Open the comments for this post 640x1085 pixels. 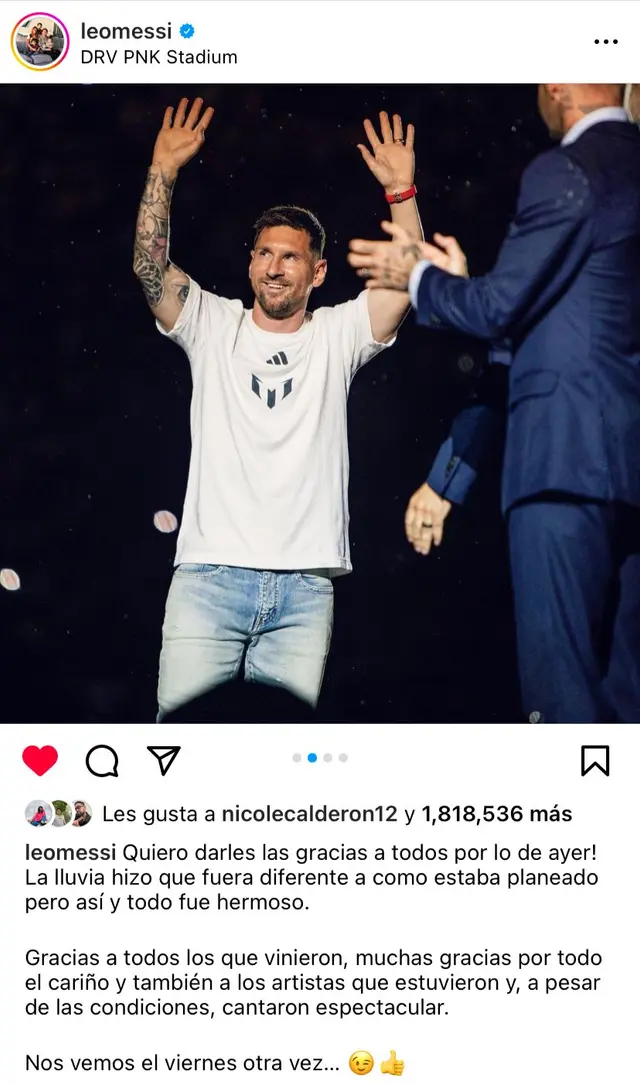coord(102,761)
